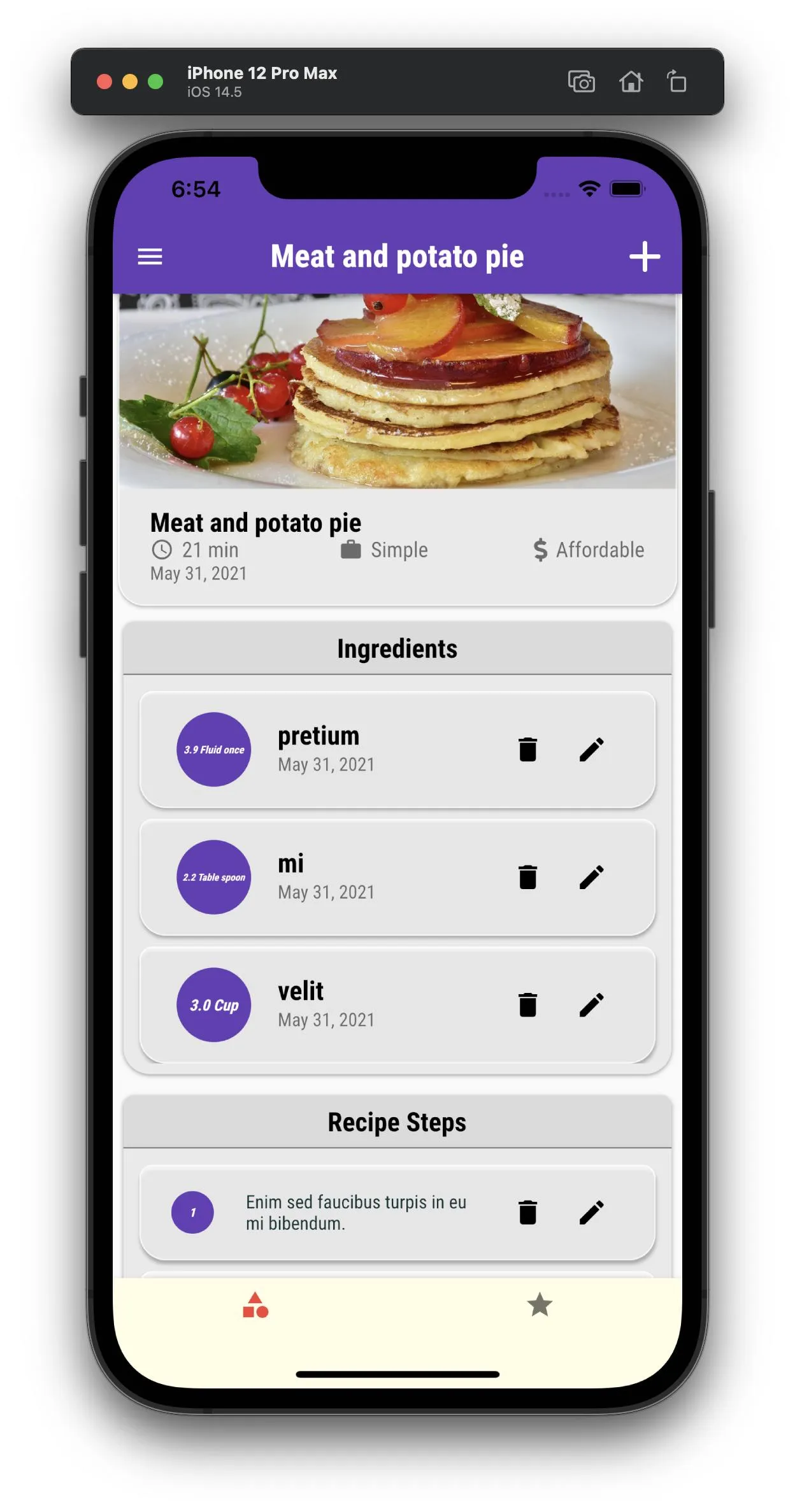Delete the velit ingredient
The image size is (795, 1512).
pyautogui.click(x=527, y=1005)
